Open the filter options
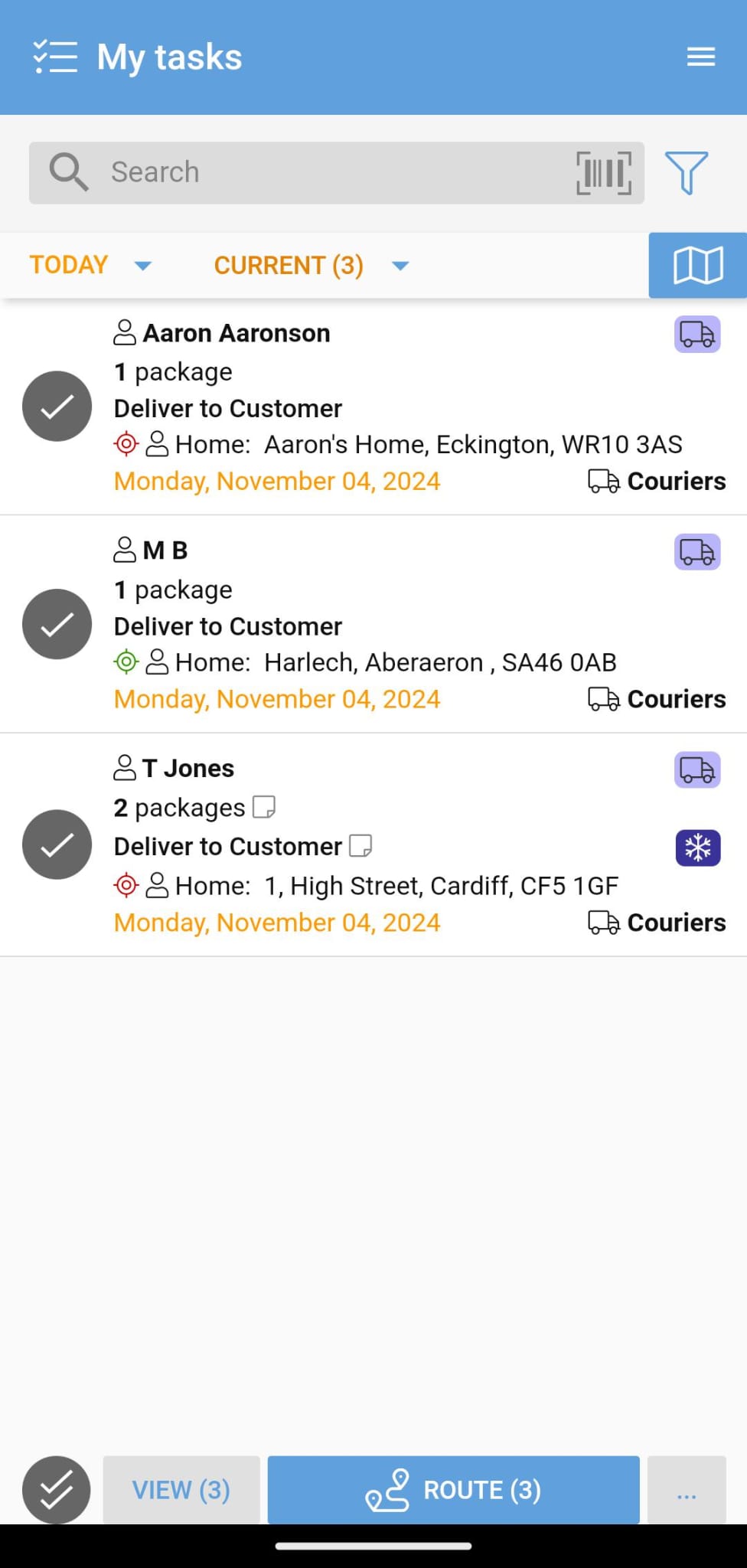Screen dimensions: 747x1568 [x=686, y=172]
